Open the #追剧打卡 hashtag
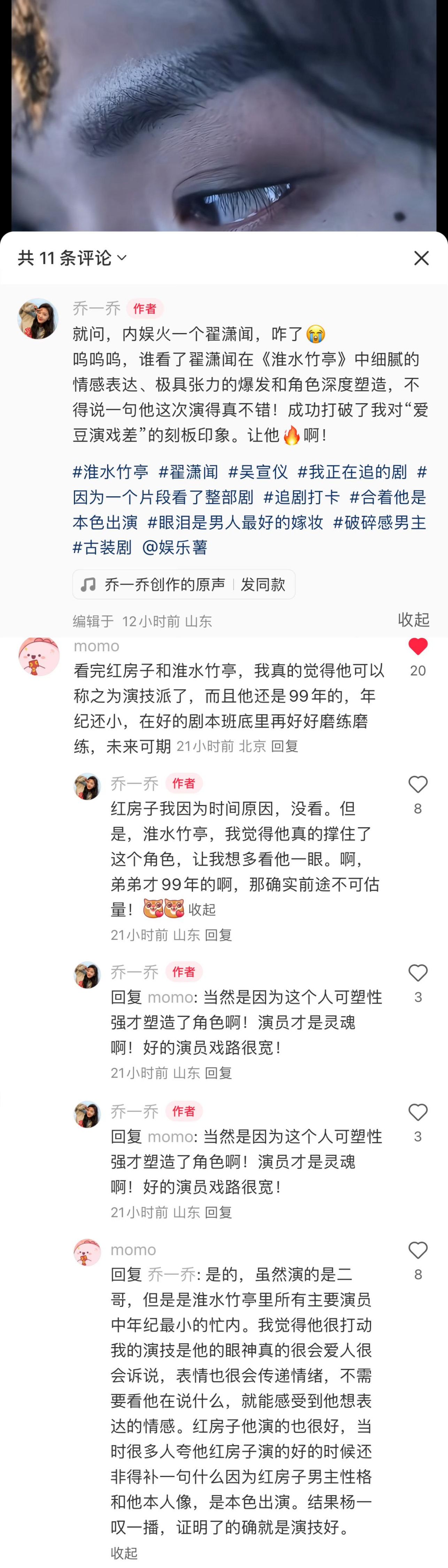 click(301, 497)
